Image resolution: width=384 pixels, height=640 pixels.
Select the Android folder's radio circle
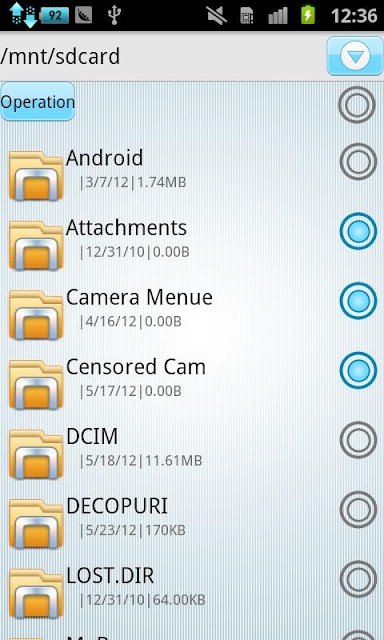pos(358,162)
